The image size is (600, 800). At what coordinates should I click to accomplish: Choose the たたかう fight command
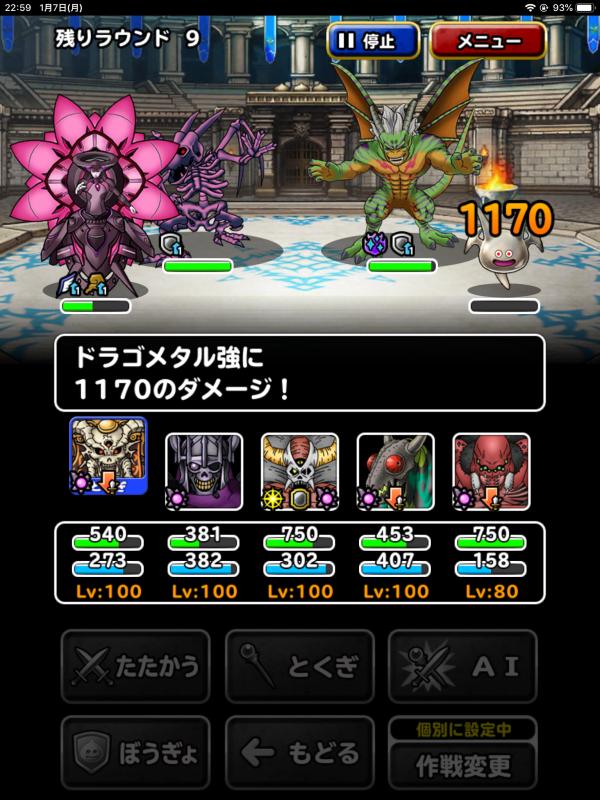tap(136, 666)
